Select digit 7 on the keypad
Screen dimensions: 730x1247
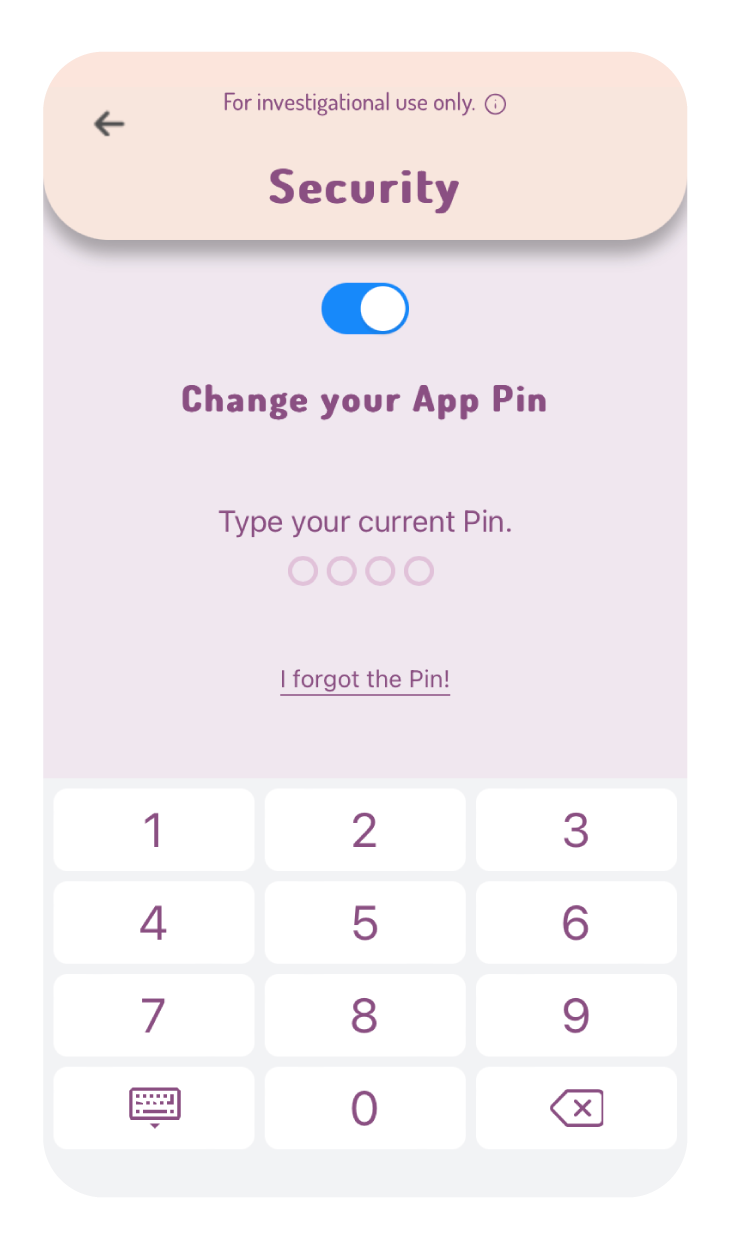(x=154, y=1016)
